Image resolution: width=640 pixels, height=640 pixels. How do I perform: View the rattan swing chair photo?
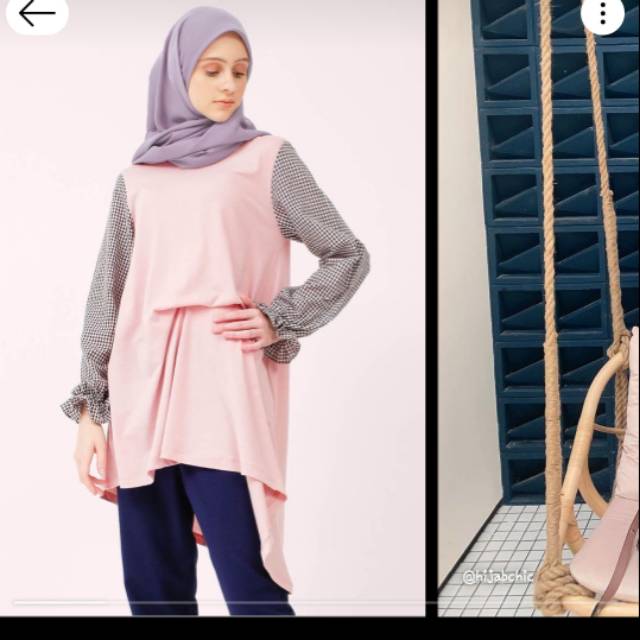coord(540,320)
